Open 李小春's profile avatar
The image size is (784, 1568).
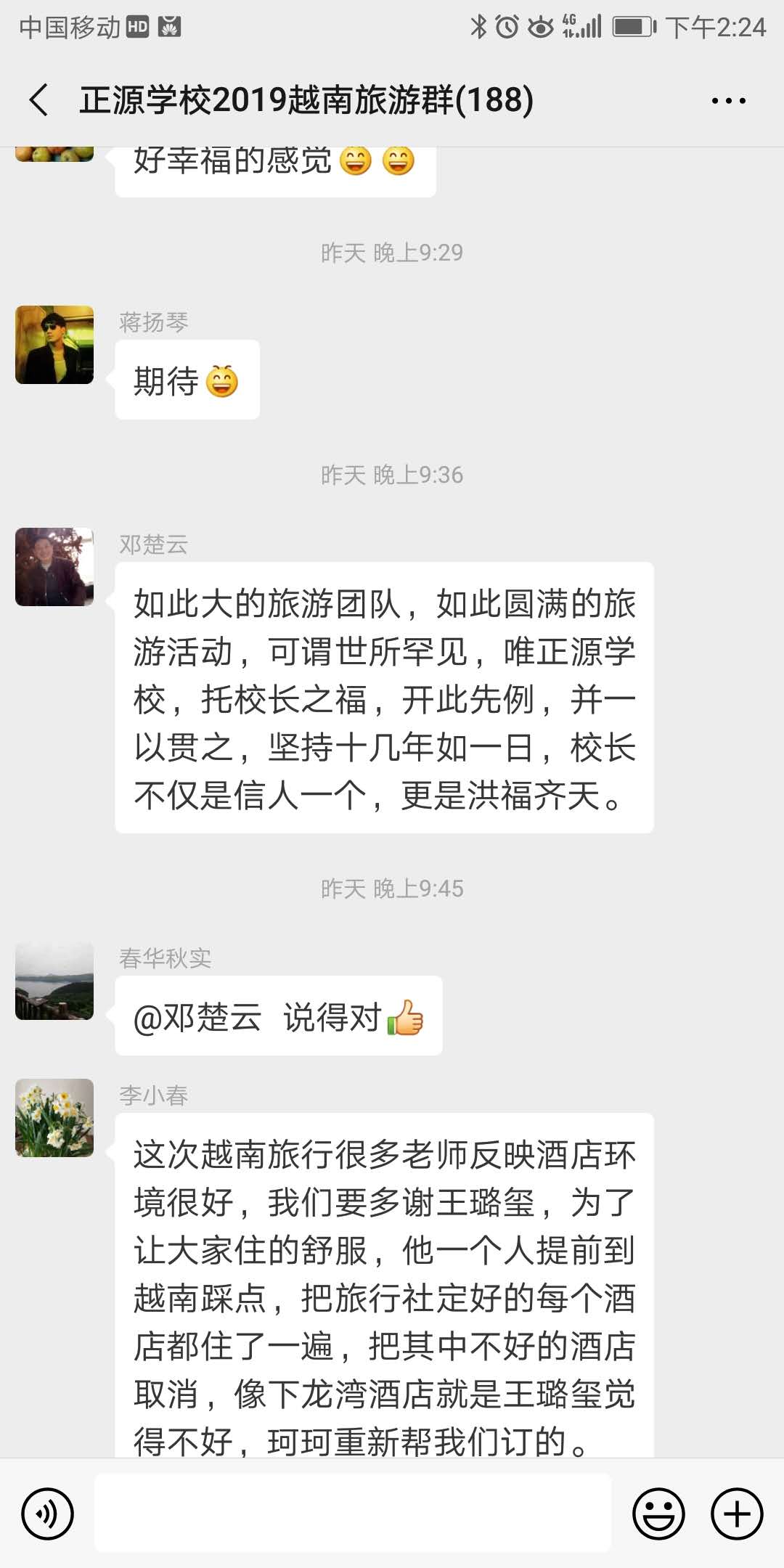[x=54, y=1118]
